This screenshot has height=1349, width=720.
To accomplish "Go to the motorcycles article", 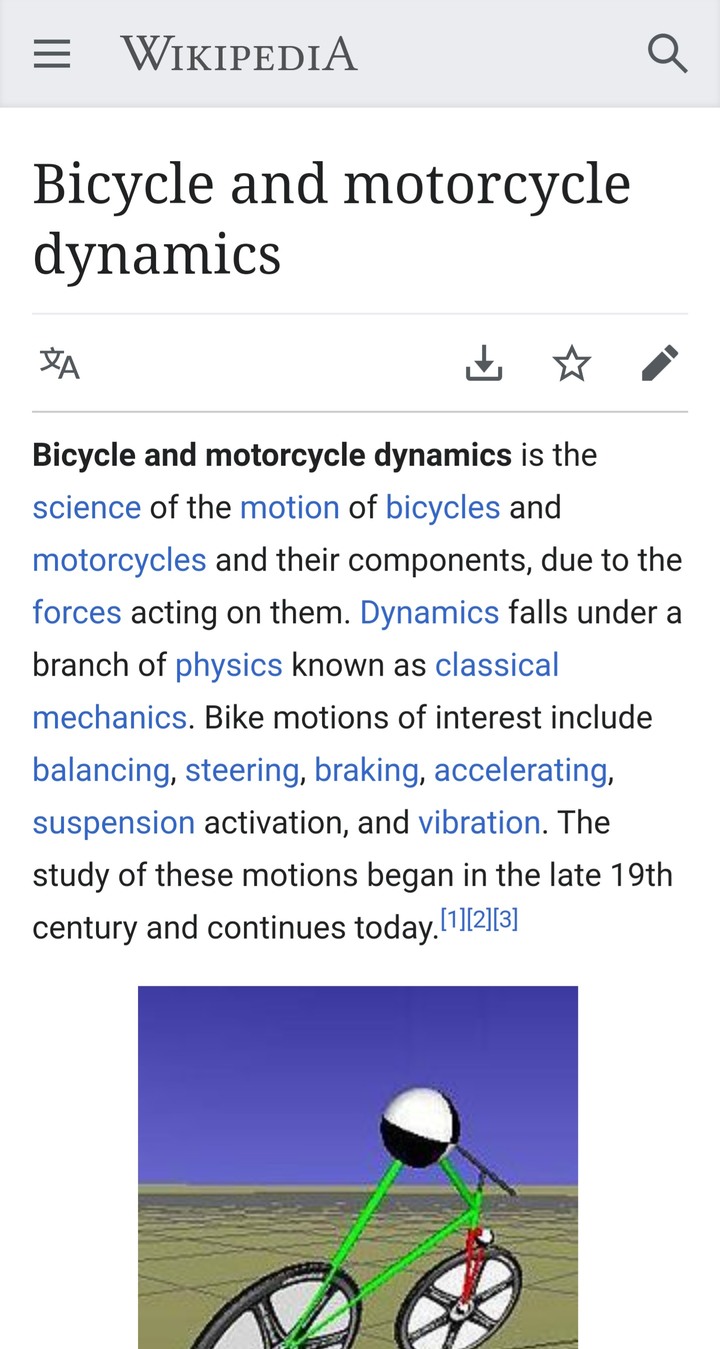I will (x=120, y=560).
